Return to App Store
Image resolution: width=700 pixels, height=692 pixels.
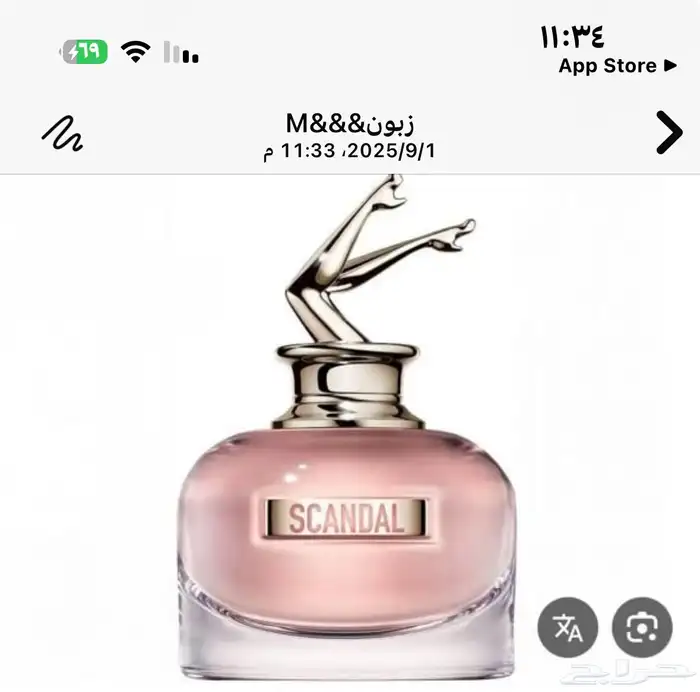pyautogui.click(x=619, y=66)
